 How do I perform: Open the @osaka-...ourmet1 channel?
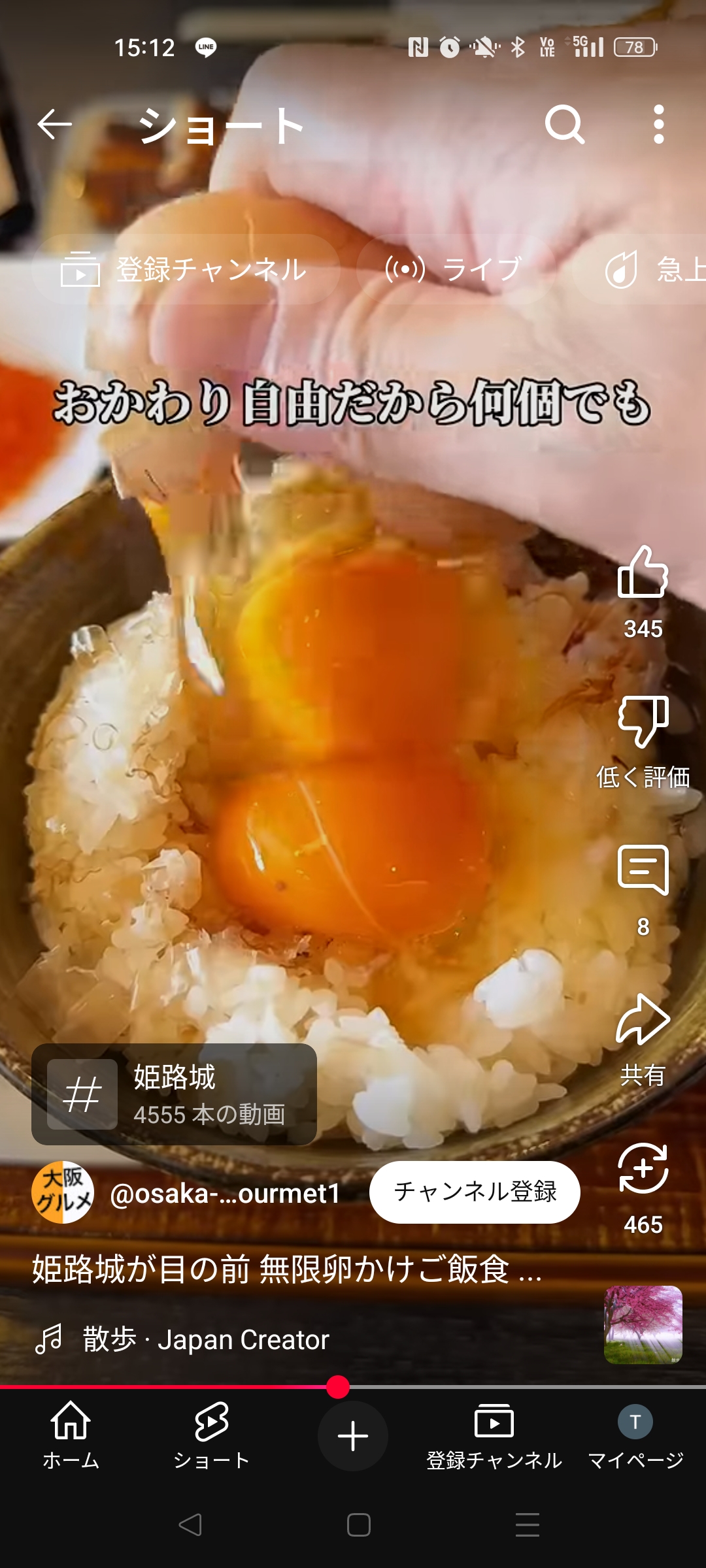pyautogui.click(x=226, y=1193)
